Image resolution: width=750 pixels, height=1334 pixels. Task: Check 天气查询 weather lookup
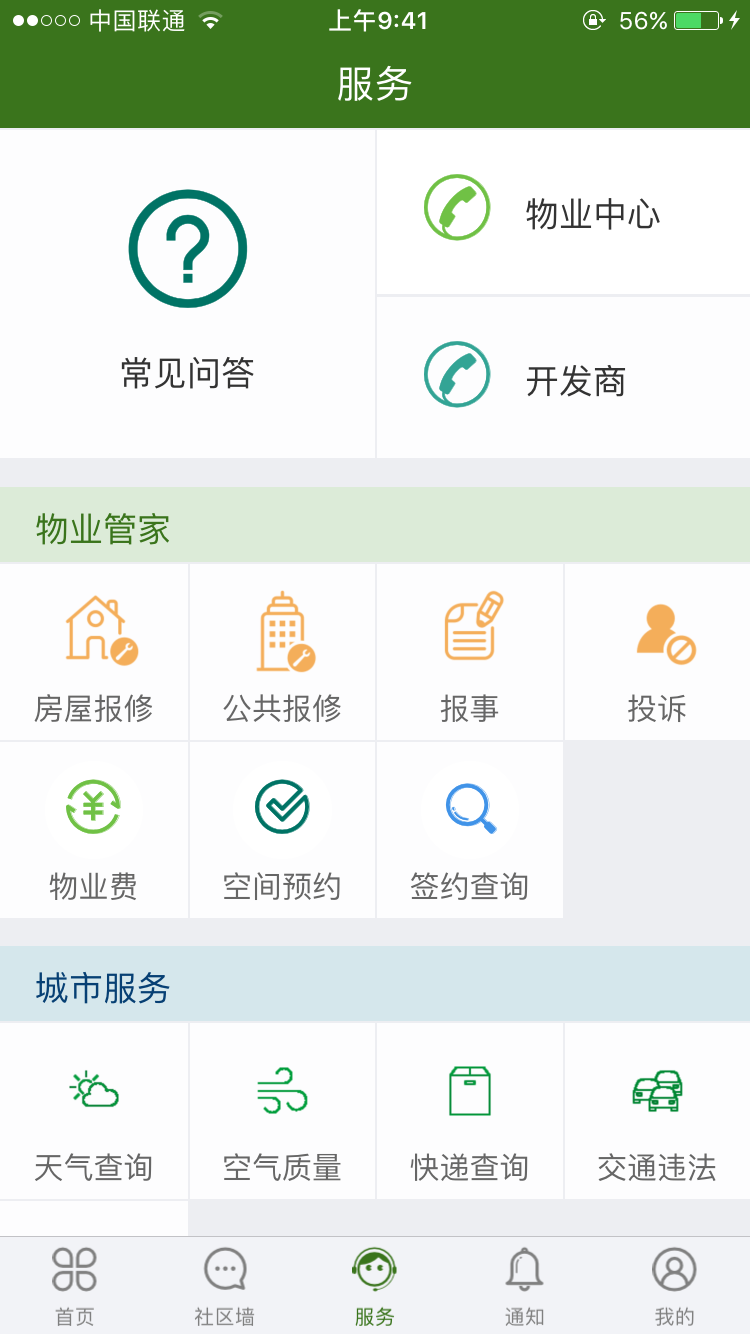(x=94, y=1111)
